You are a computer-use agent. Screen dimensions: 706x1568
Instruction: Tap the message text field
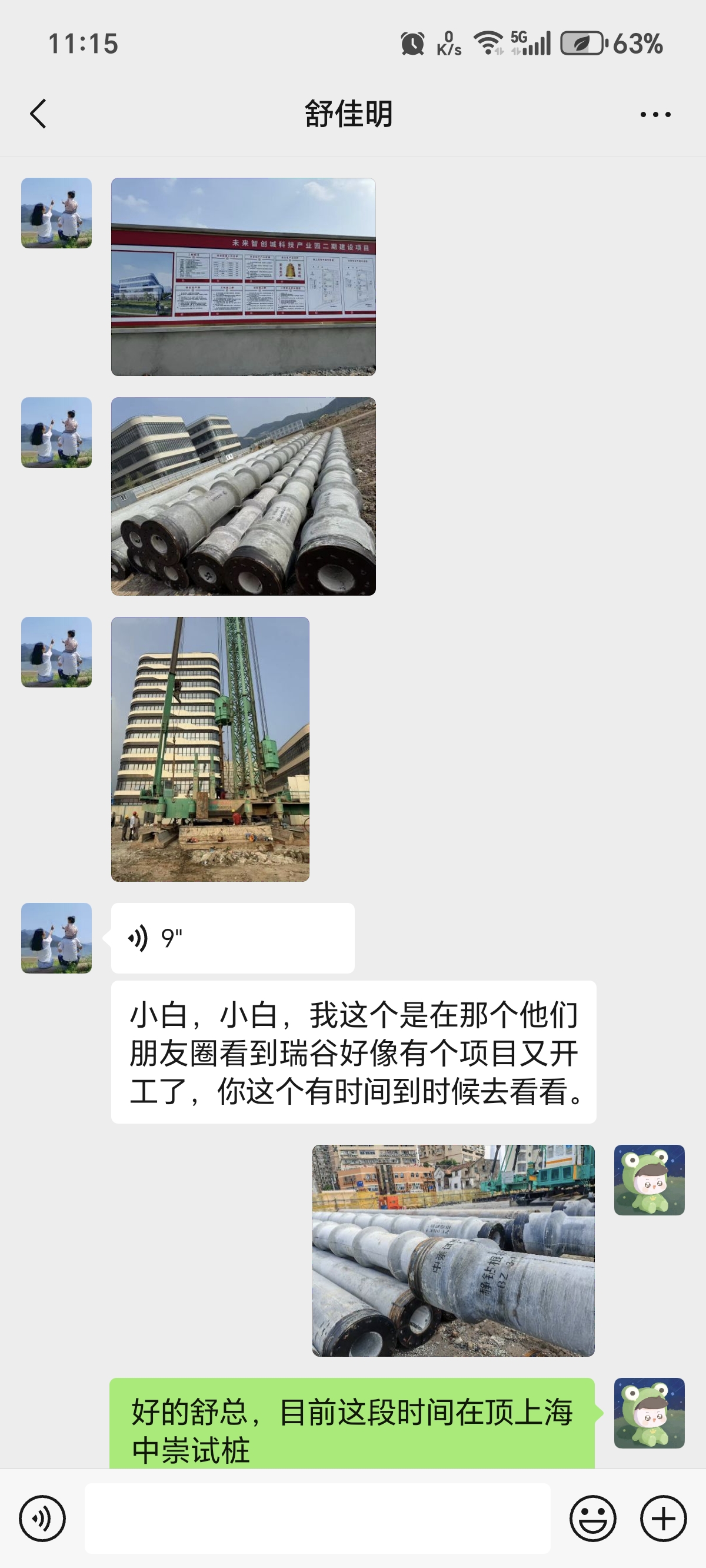coord(317,1518)
